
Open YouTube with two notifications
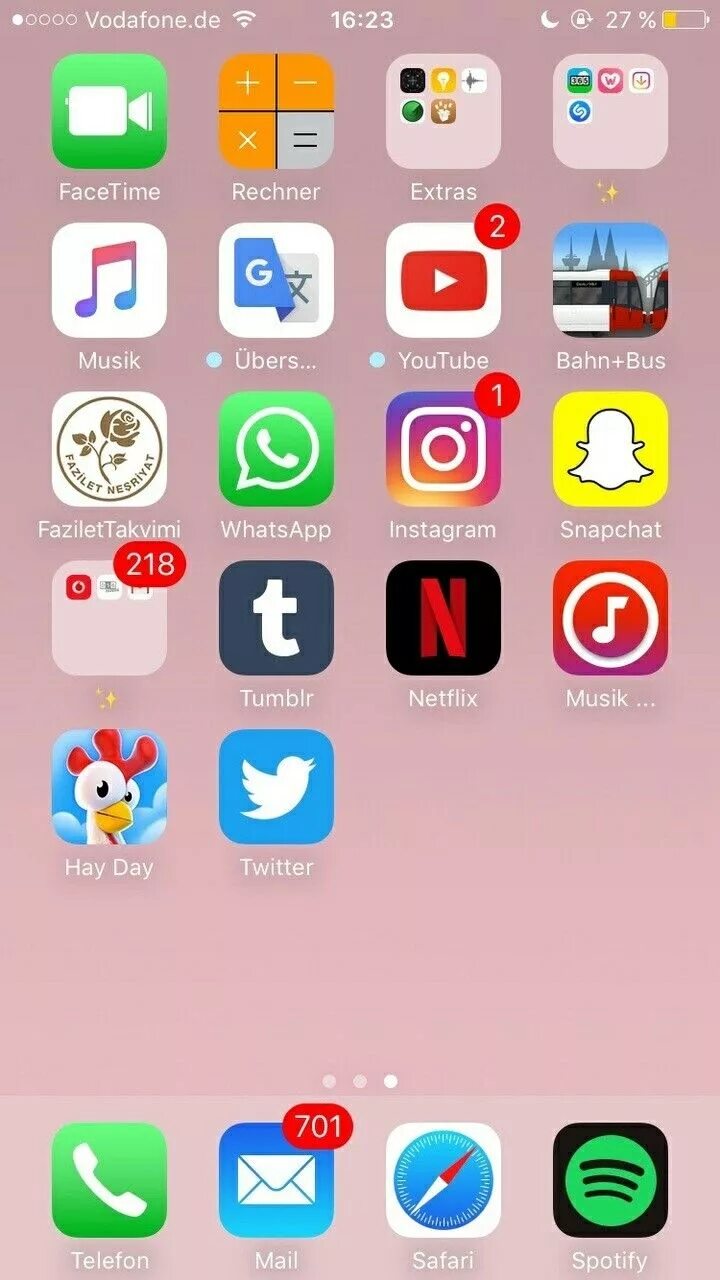click(443, 280)
